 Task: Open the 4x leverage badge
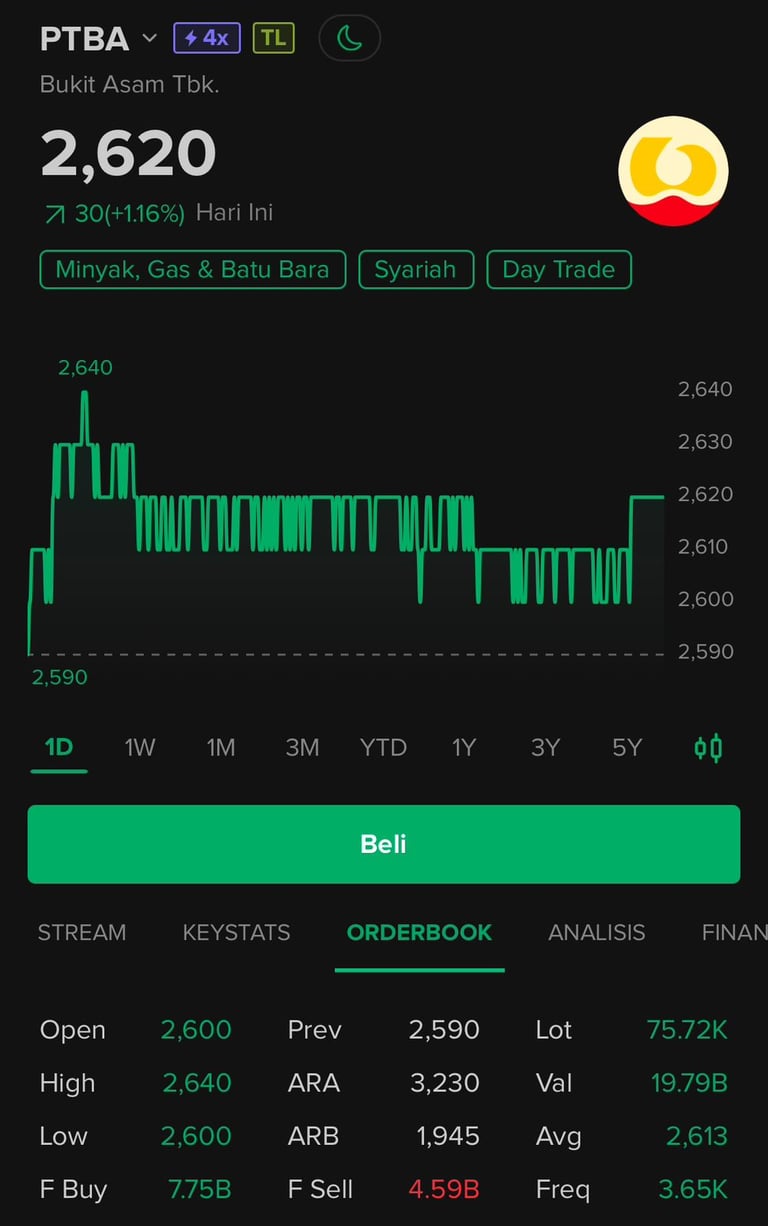click(x=205, y=37)
